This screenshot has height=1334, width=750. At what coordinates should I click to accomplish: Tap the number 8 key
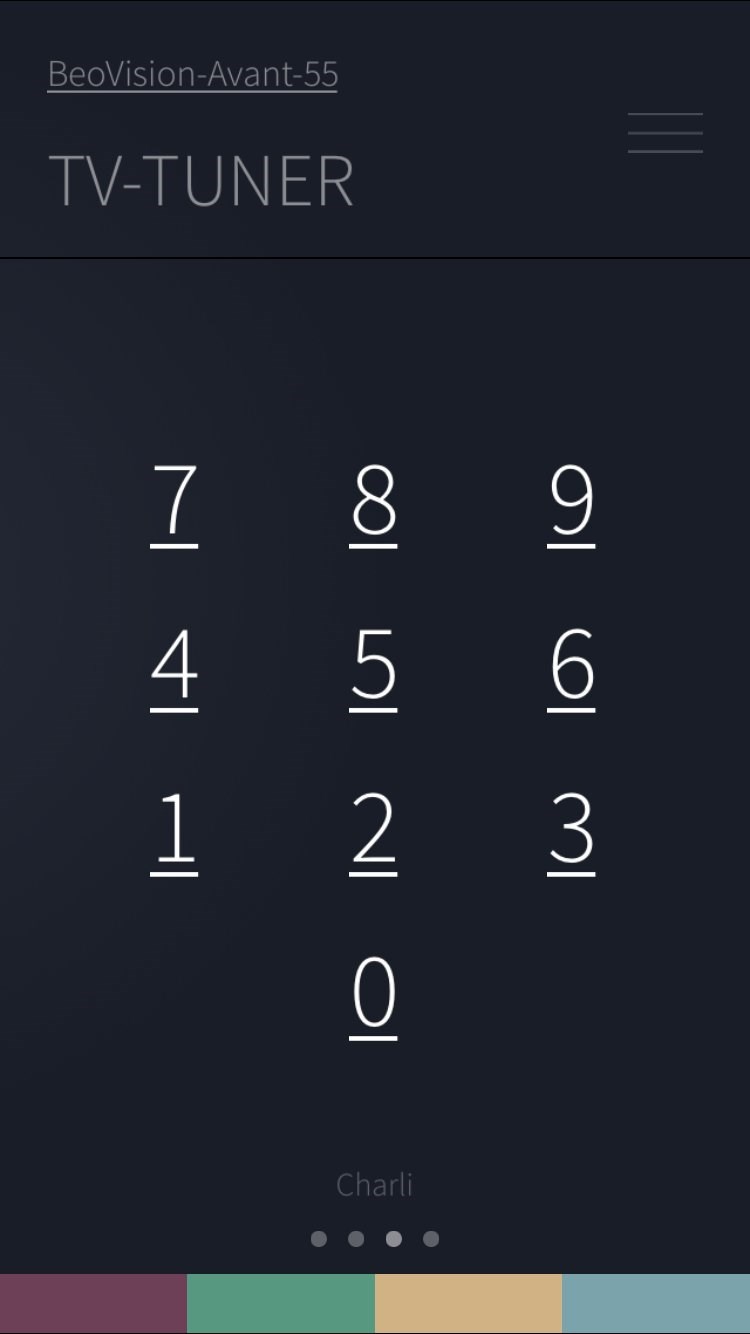pyautogui.click(x=373, y=505)
